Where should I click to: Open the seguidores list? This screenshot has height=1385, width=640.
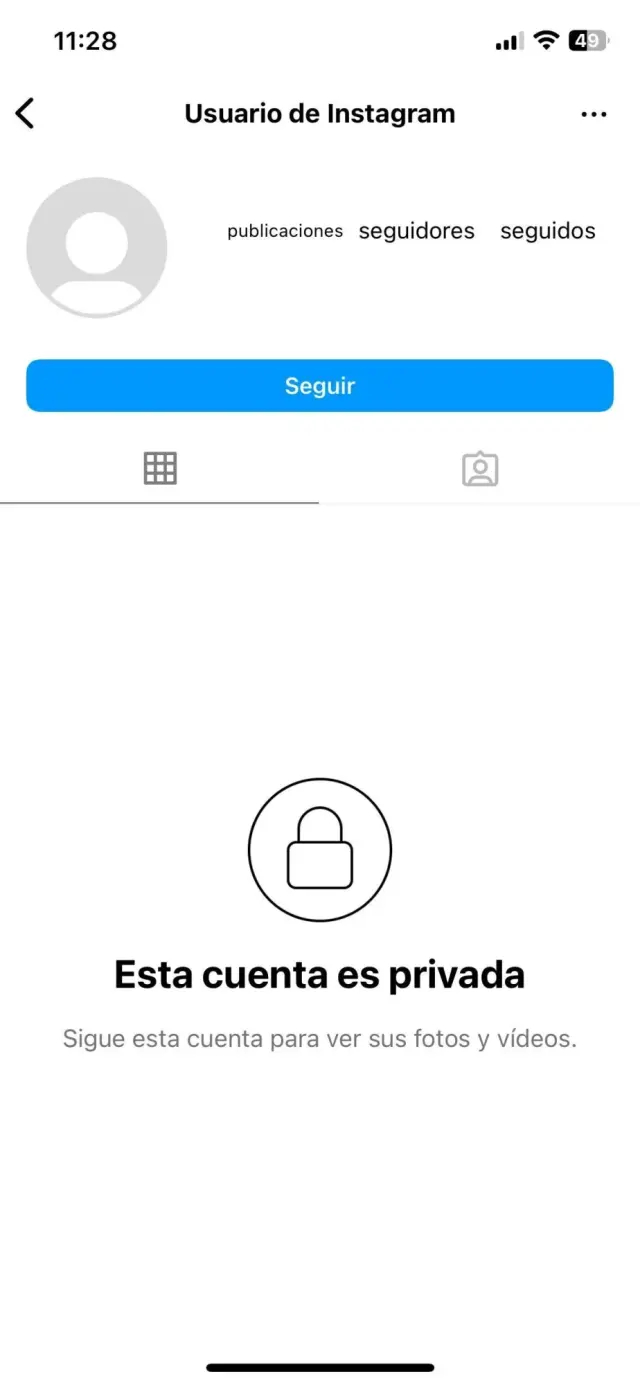[x=416, y=231]
